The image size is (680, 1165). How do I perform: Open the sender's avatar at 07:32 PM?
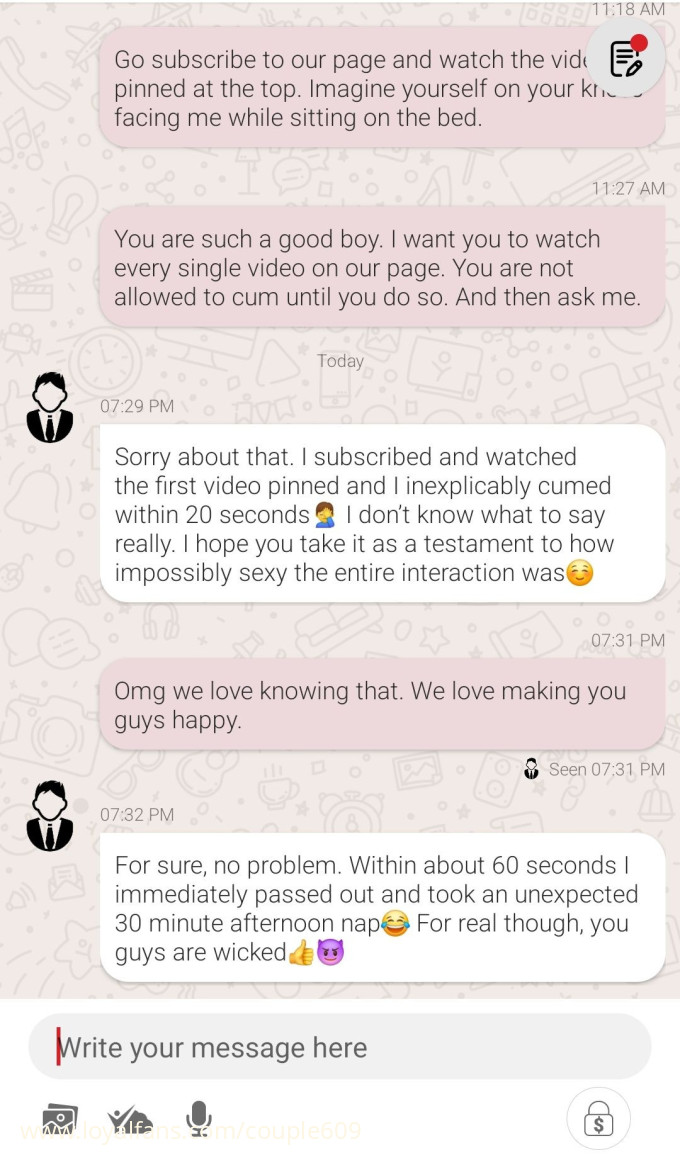[50, 816]
